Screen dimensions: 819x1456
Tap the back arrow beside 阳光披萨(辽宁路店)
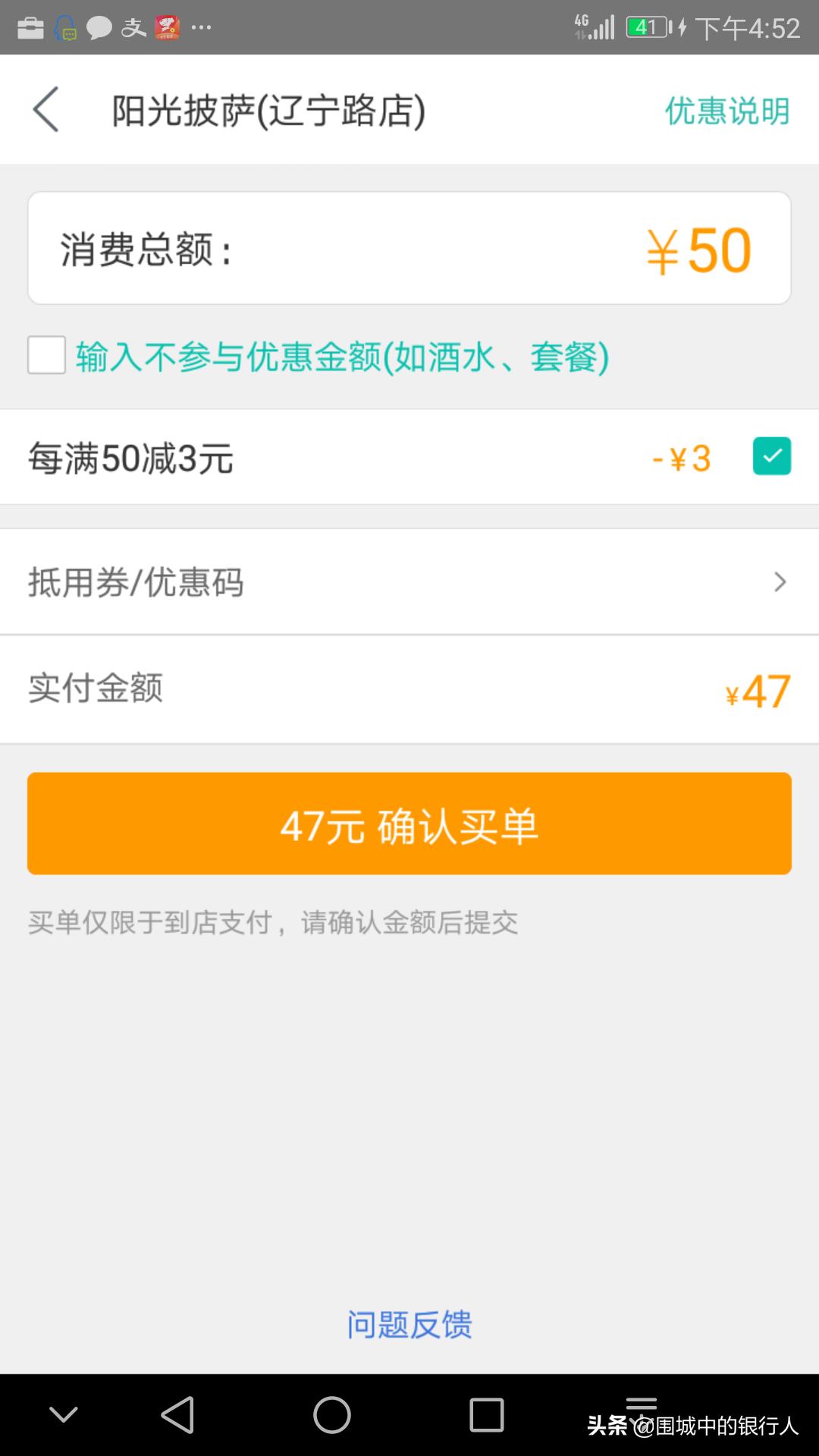coord(45,109)
